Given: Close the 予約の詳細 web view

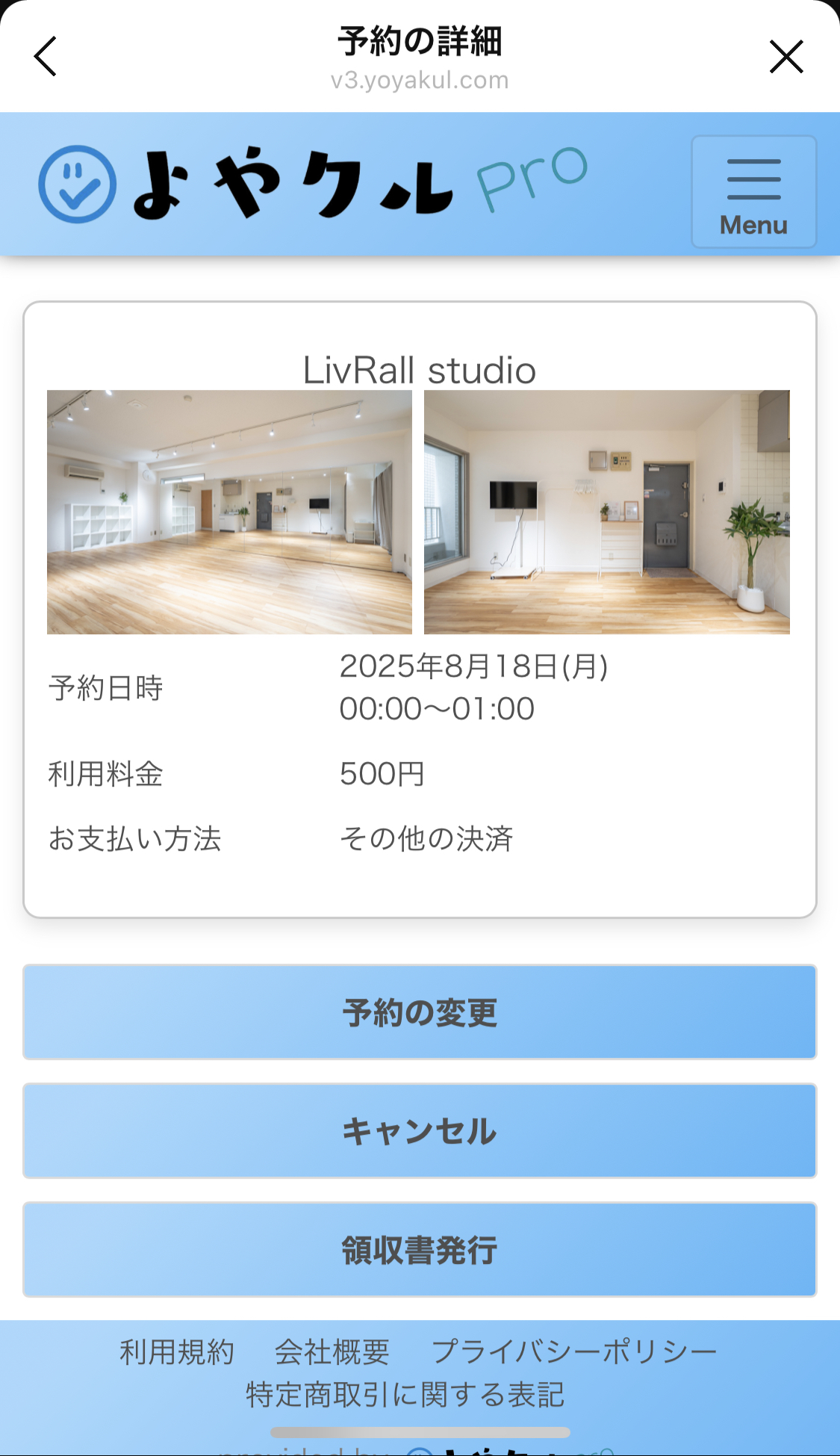Looking at the screenshot, I should click(786, 57).
